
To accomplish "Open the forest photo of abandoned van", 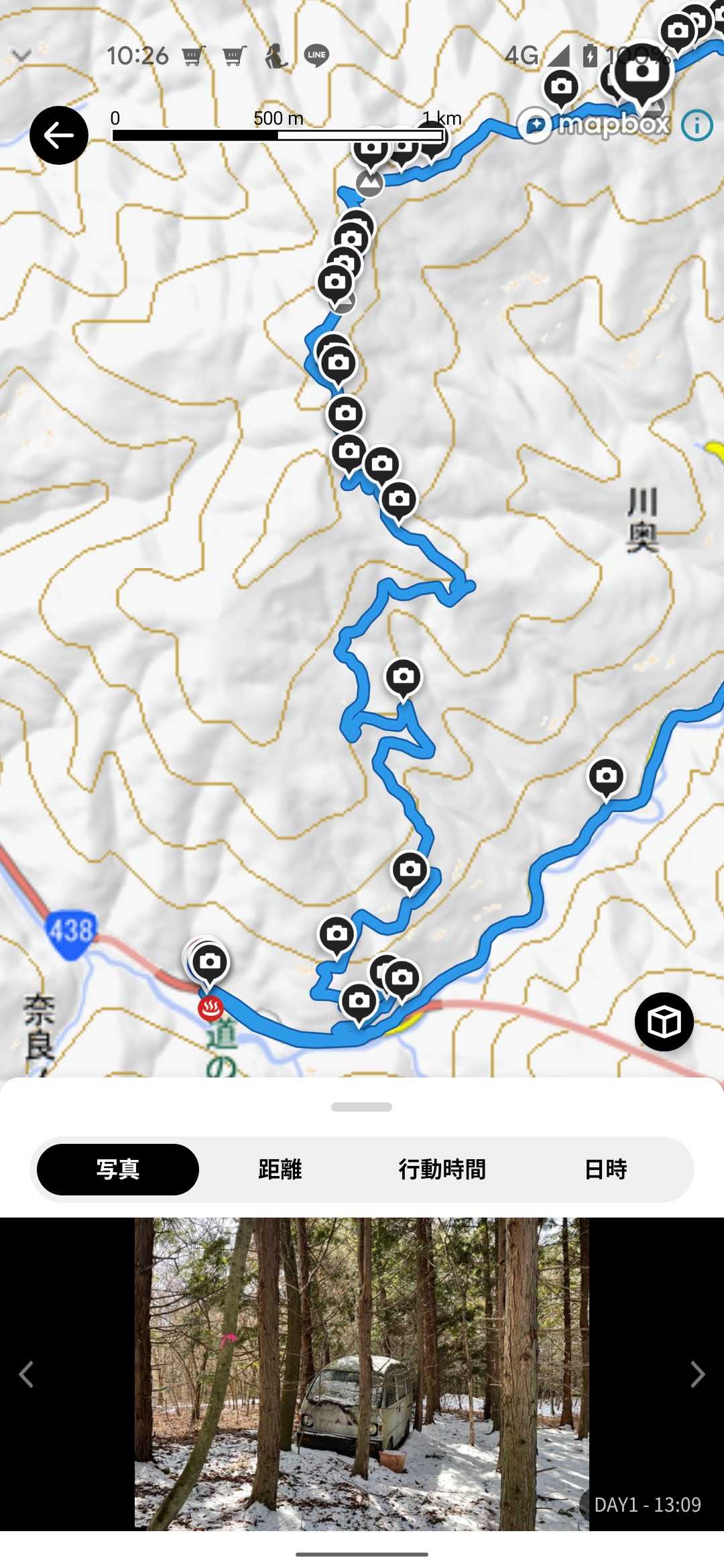I will click(x=362, y=1374).
